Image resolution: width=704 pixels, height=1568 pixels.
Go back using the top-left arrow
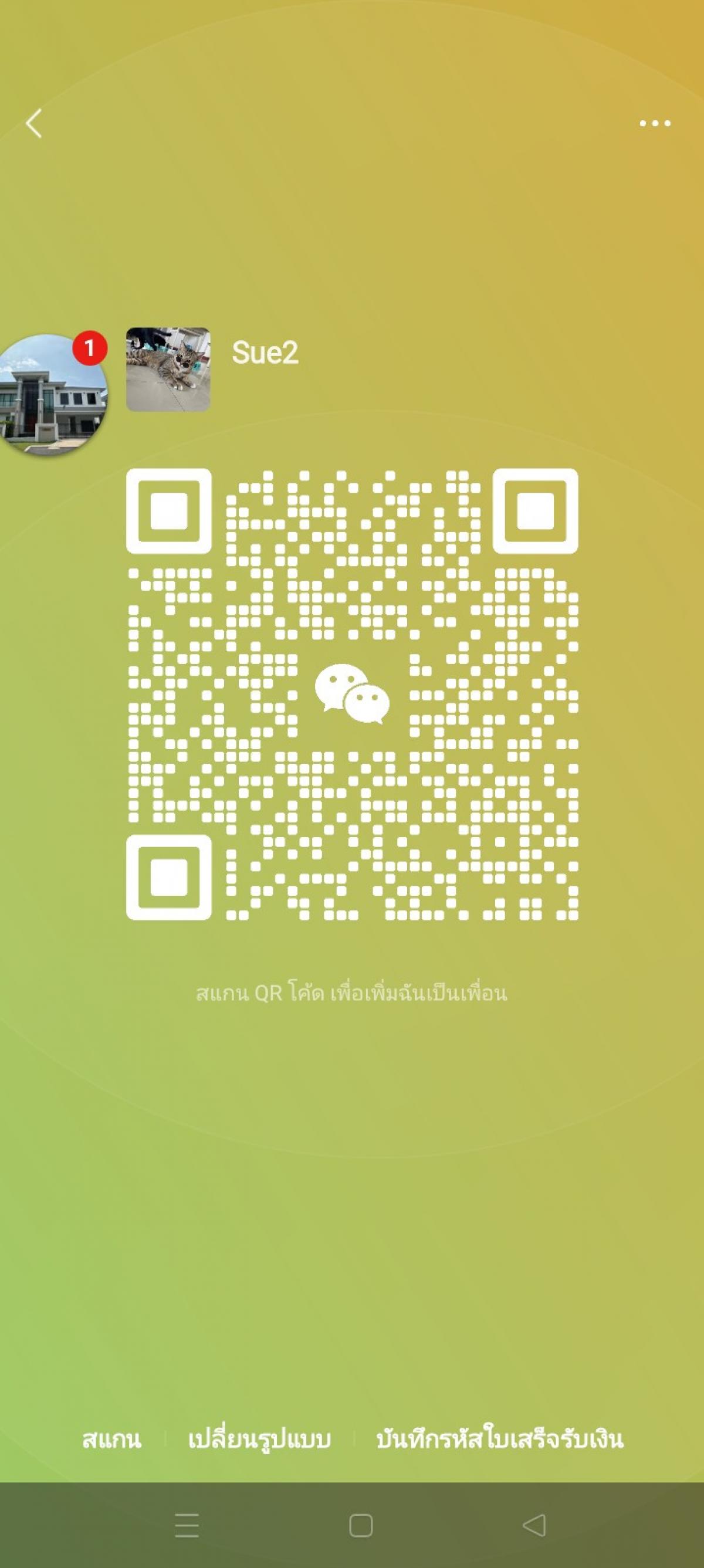[34, 124]
